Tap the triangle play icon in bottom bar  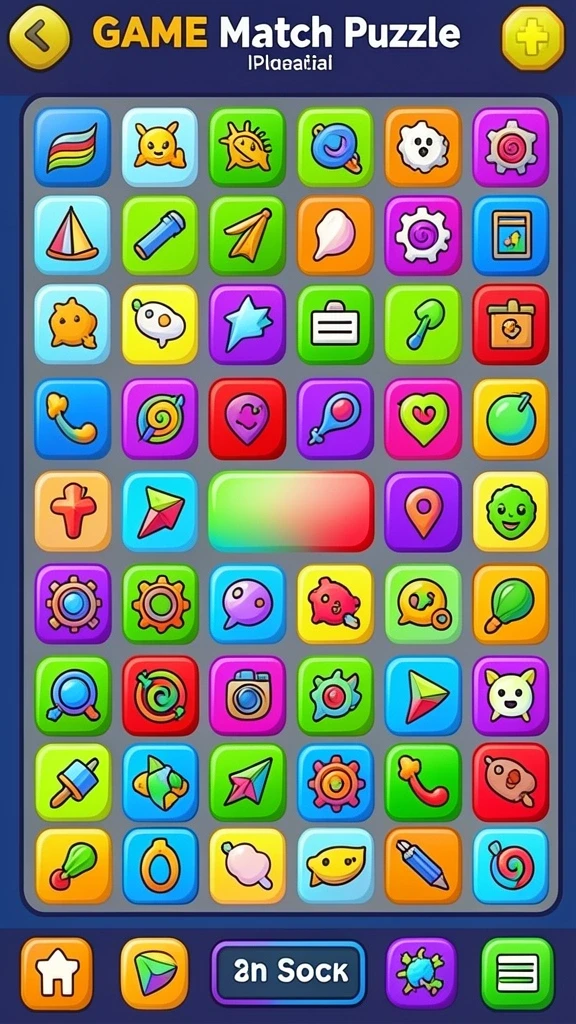154,974
